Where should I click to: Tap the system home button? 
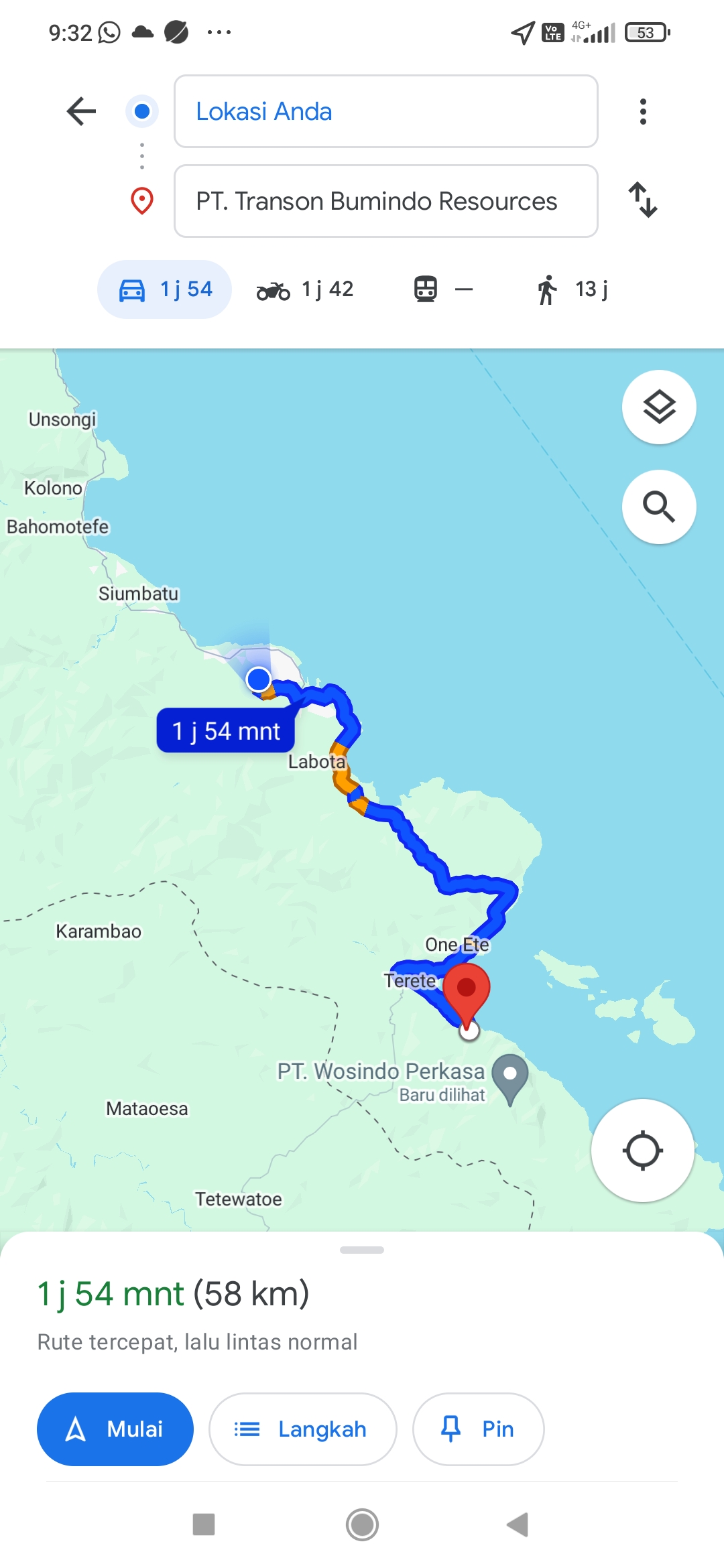[362, 1525]
